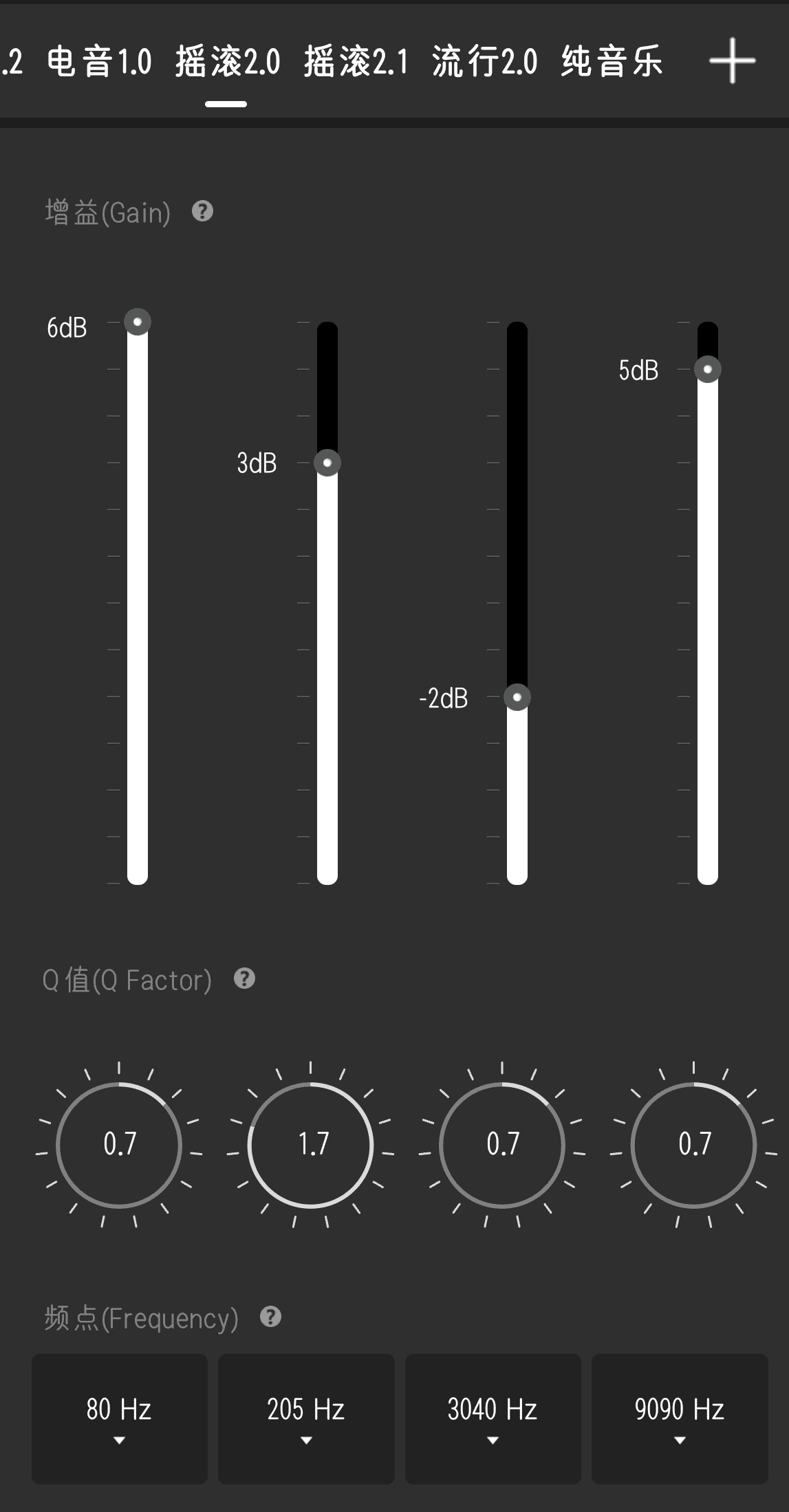Select the 流行2.0 preset tab

click(x=484, y=61)
